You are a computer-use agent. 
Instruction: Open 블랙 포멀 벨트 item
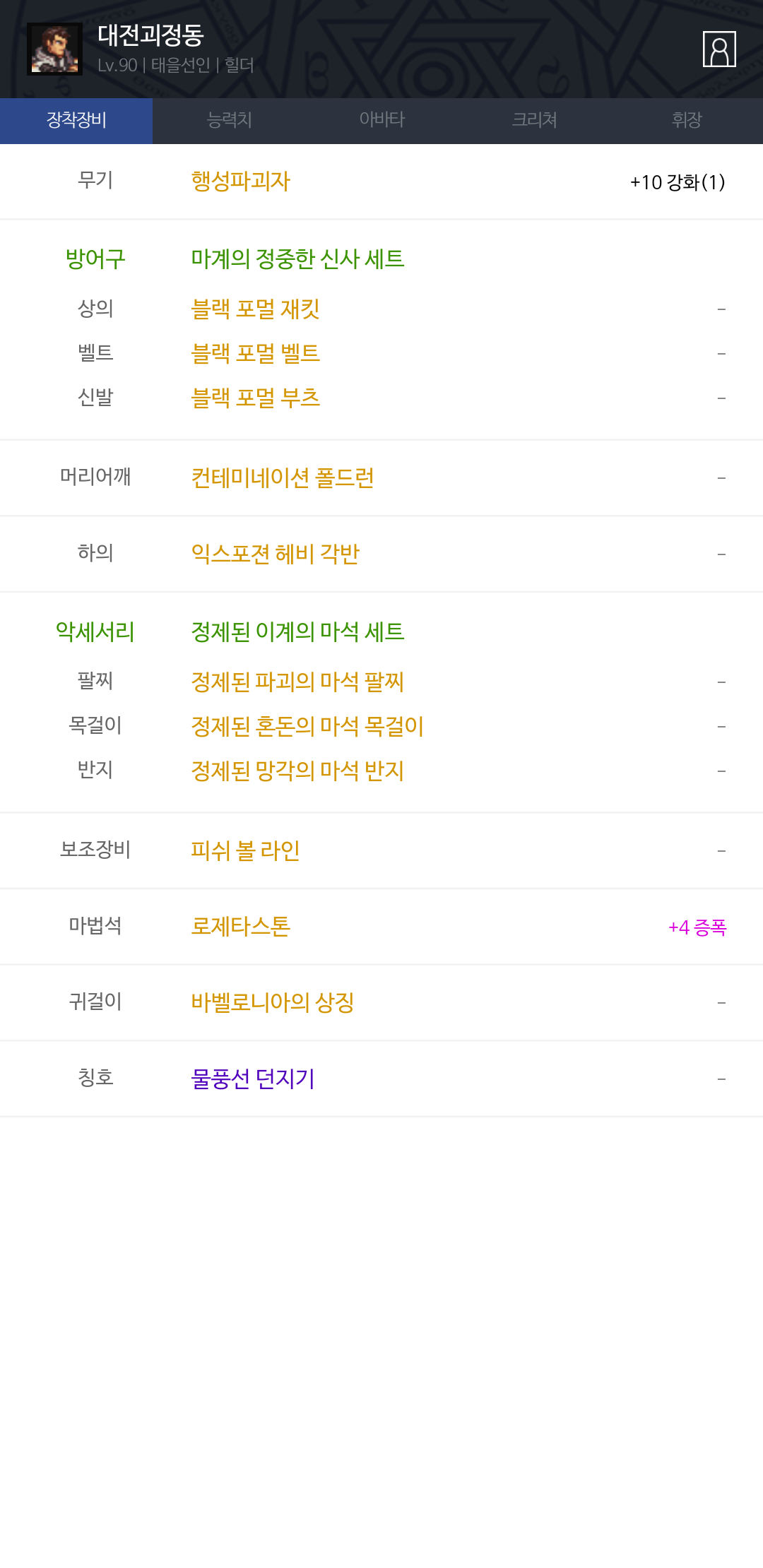click(x=255, y=353)
